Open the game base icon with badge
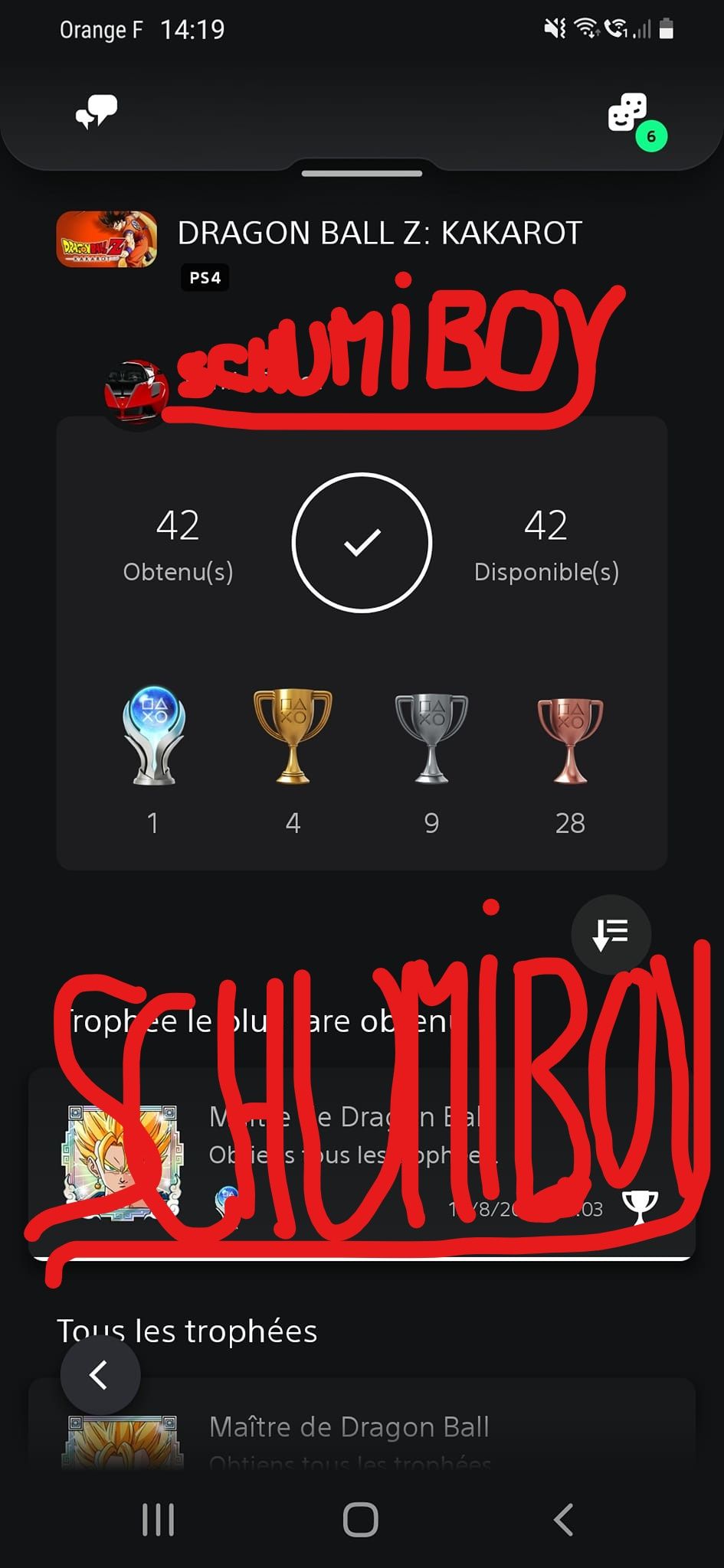 [629, 114]
